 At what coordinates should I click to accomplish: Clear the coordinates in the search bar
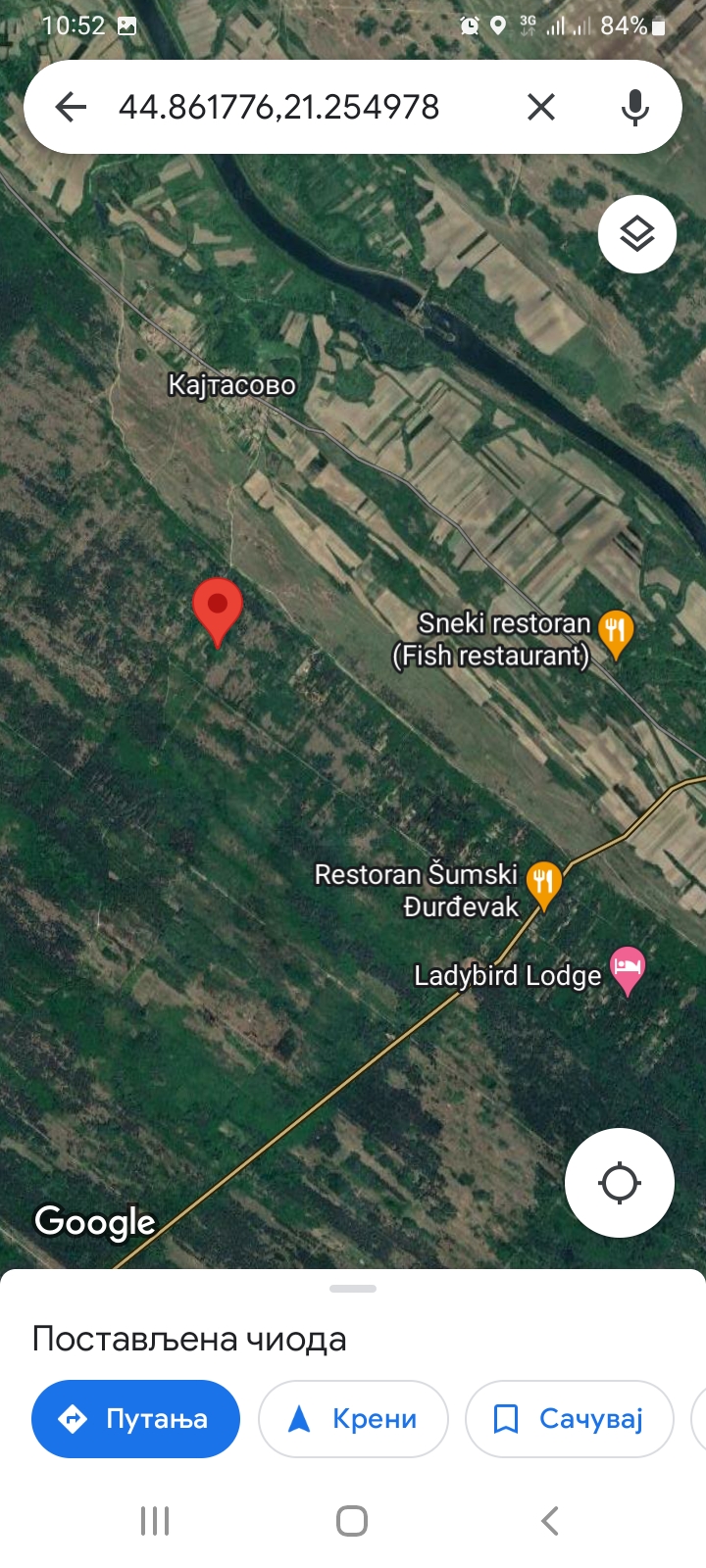point(541,107)
